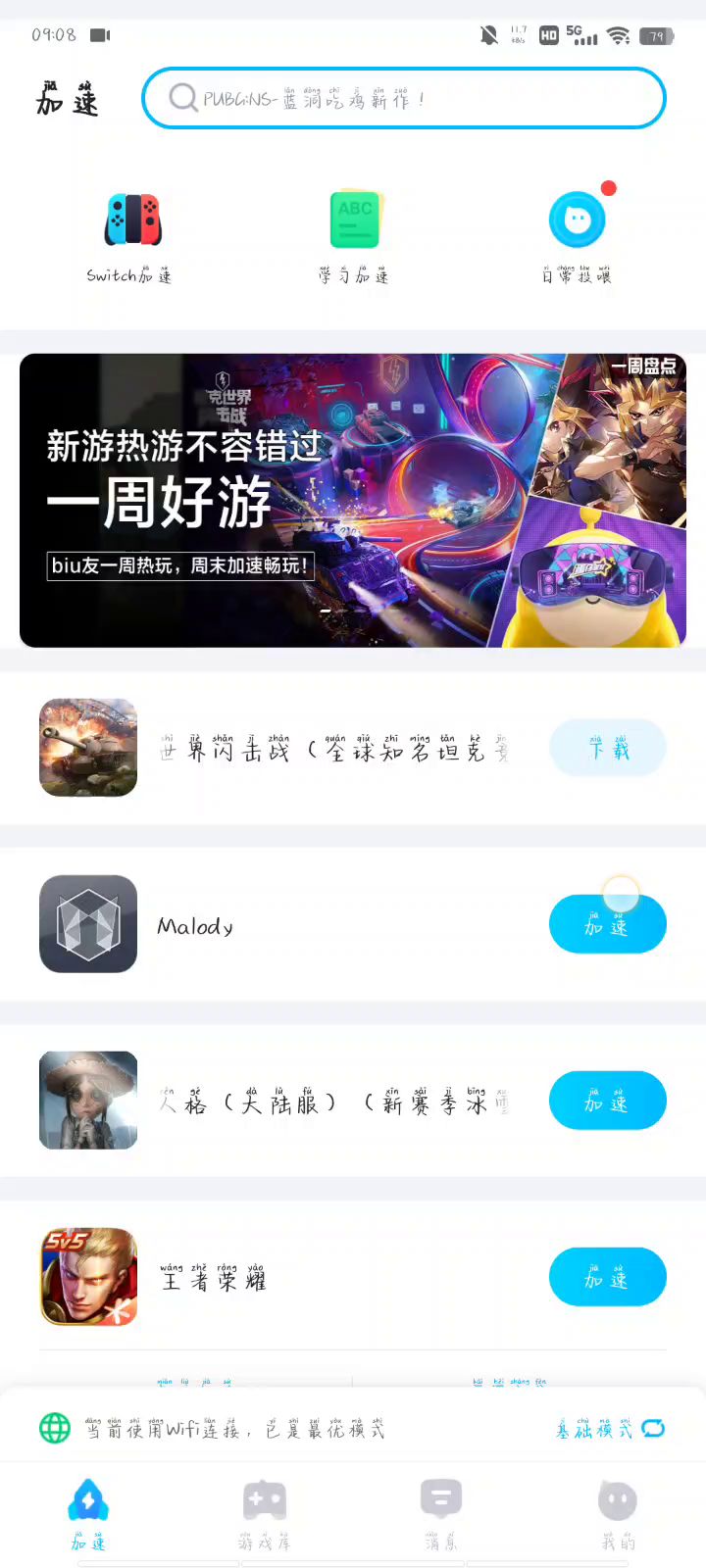Switch to the 游戏库 tab

(x=265, y=1514)
